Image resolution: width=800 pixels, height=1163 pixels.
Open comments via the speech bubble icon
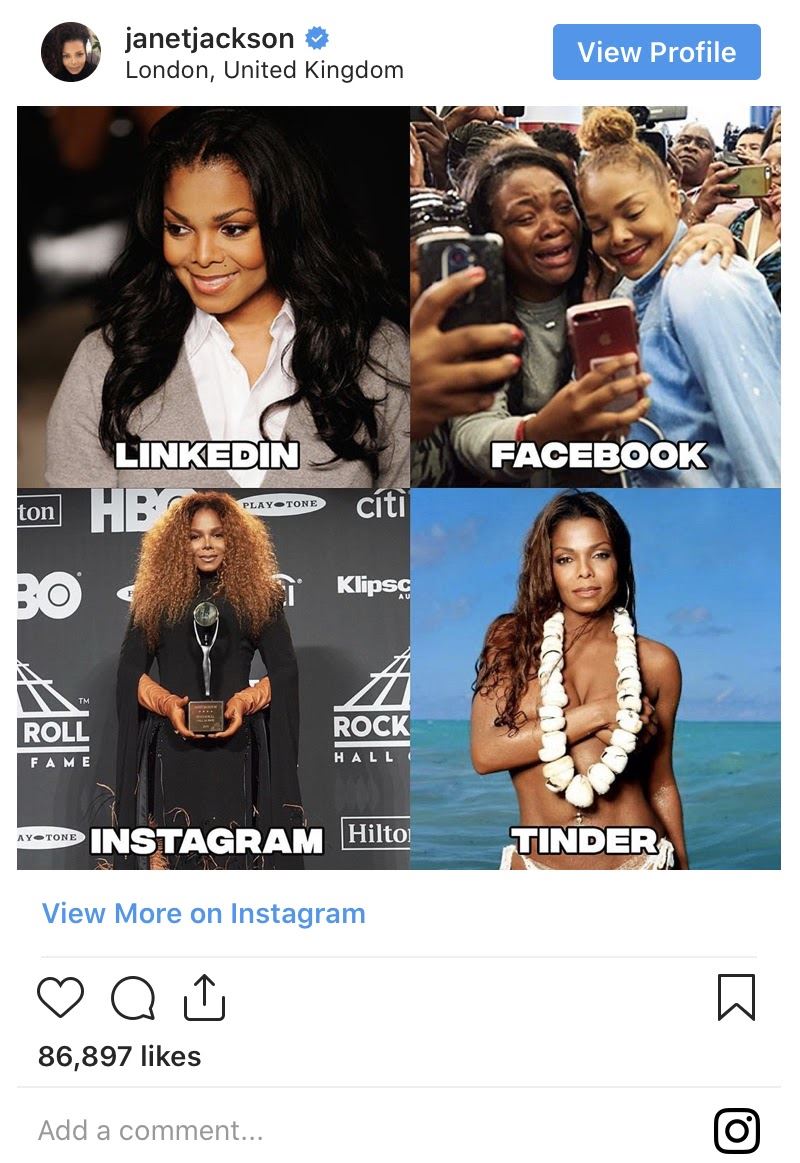133,997
